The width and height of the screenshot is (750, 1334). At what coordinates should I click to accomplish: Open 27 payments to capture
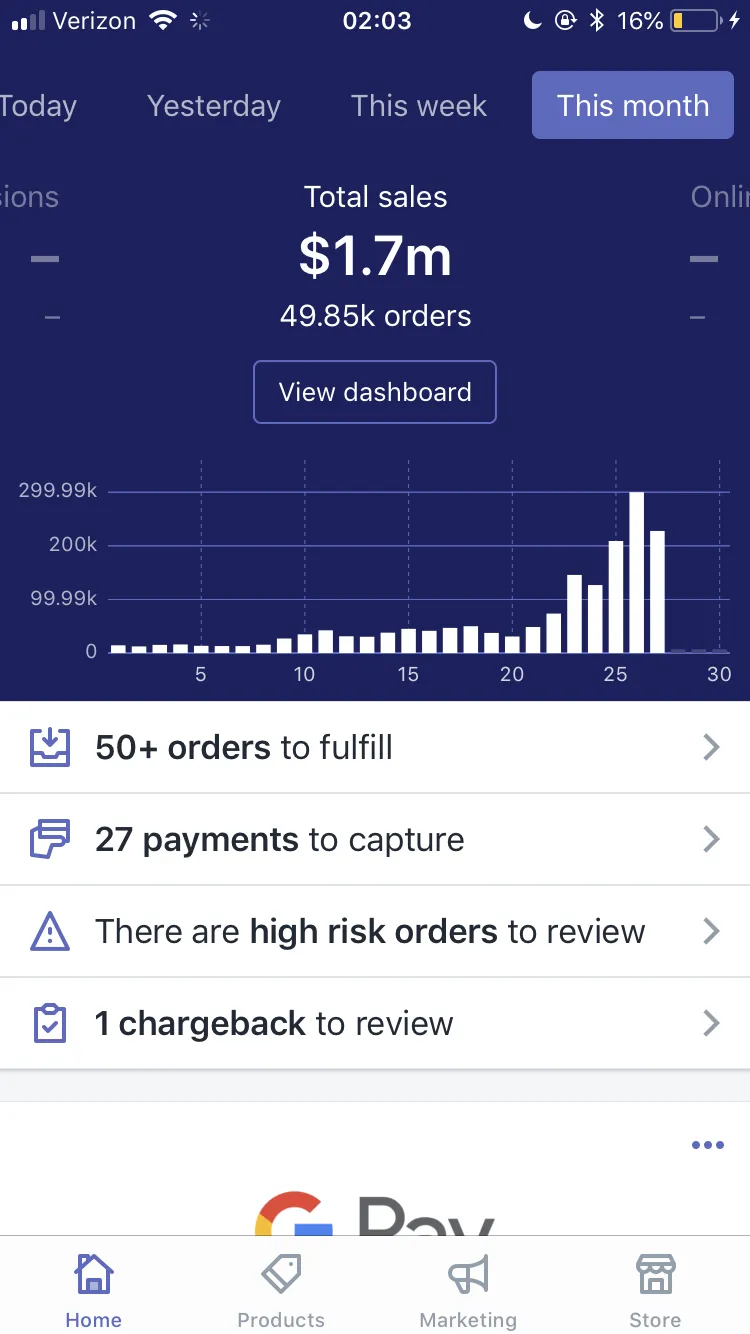click(375, 839)
